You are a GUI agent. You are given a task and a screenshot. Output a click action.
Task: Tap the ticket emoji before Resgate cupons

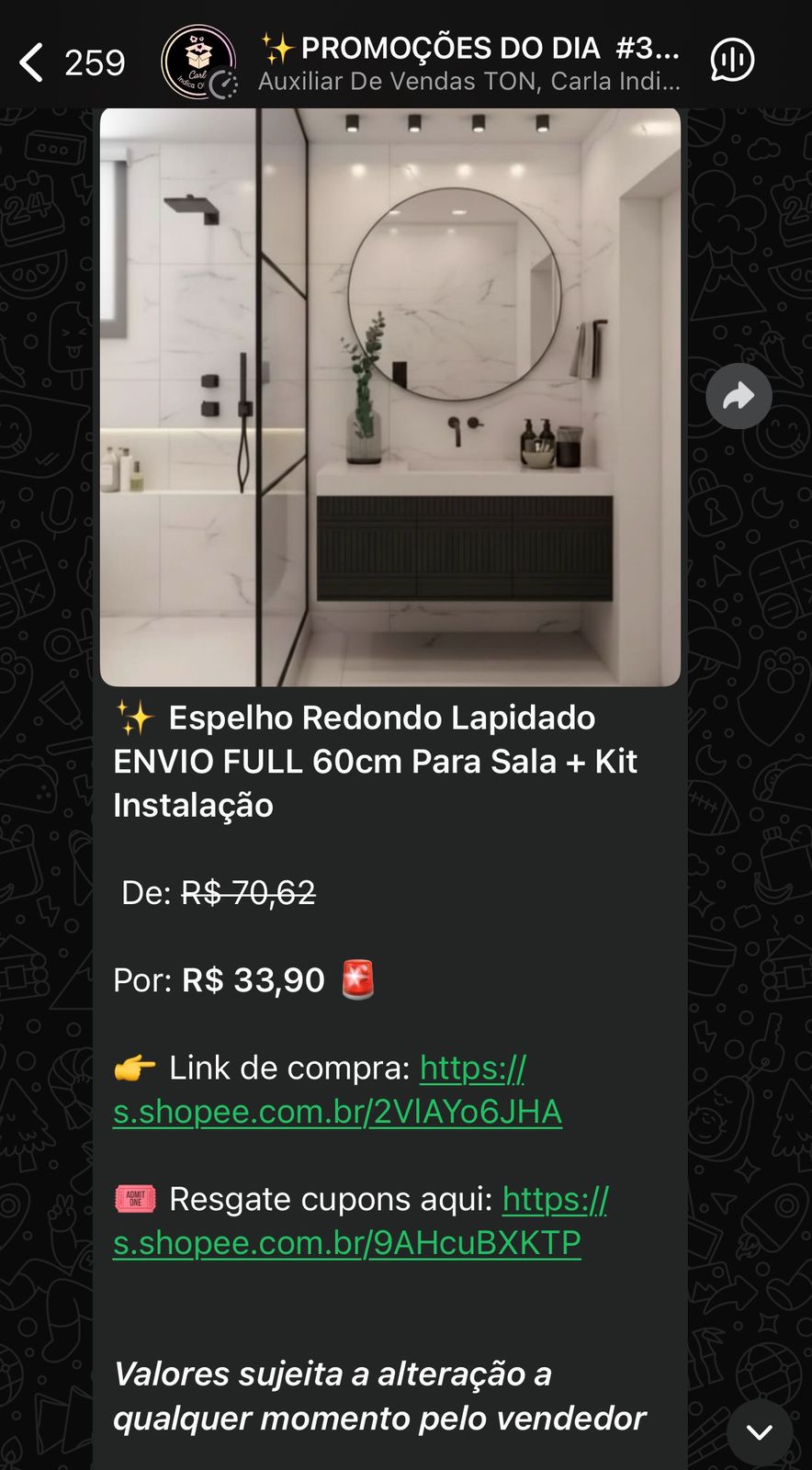click(136, 1199)
